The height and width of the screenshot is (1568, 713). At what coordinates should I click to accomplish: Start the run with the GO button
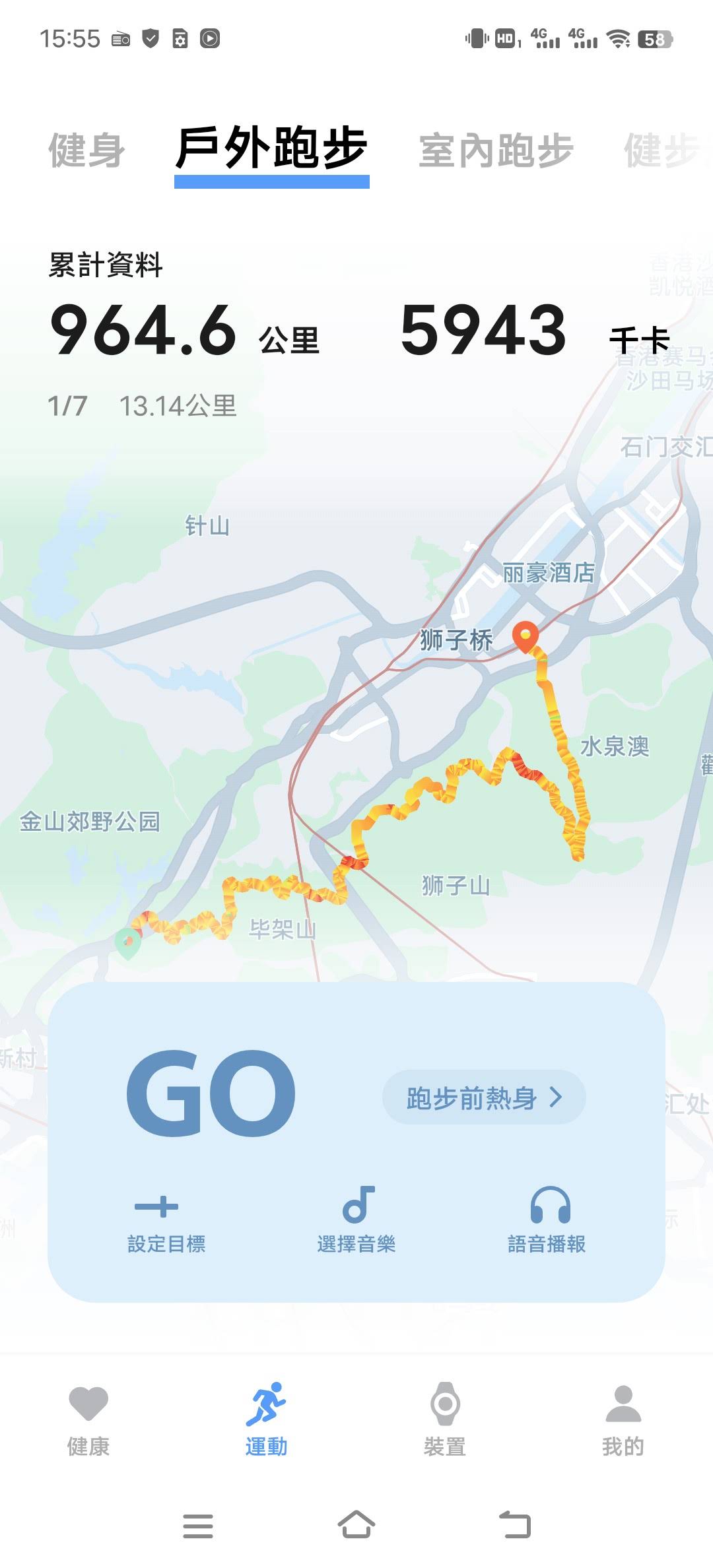click(211, 1095)
